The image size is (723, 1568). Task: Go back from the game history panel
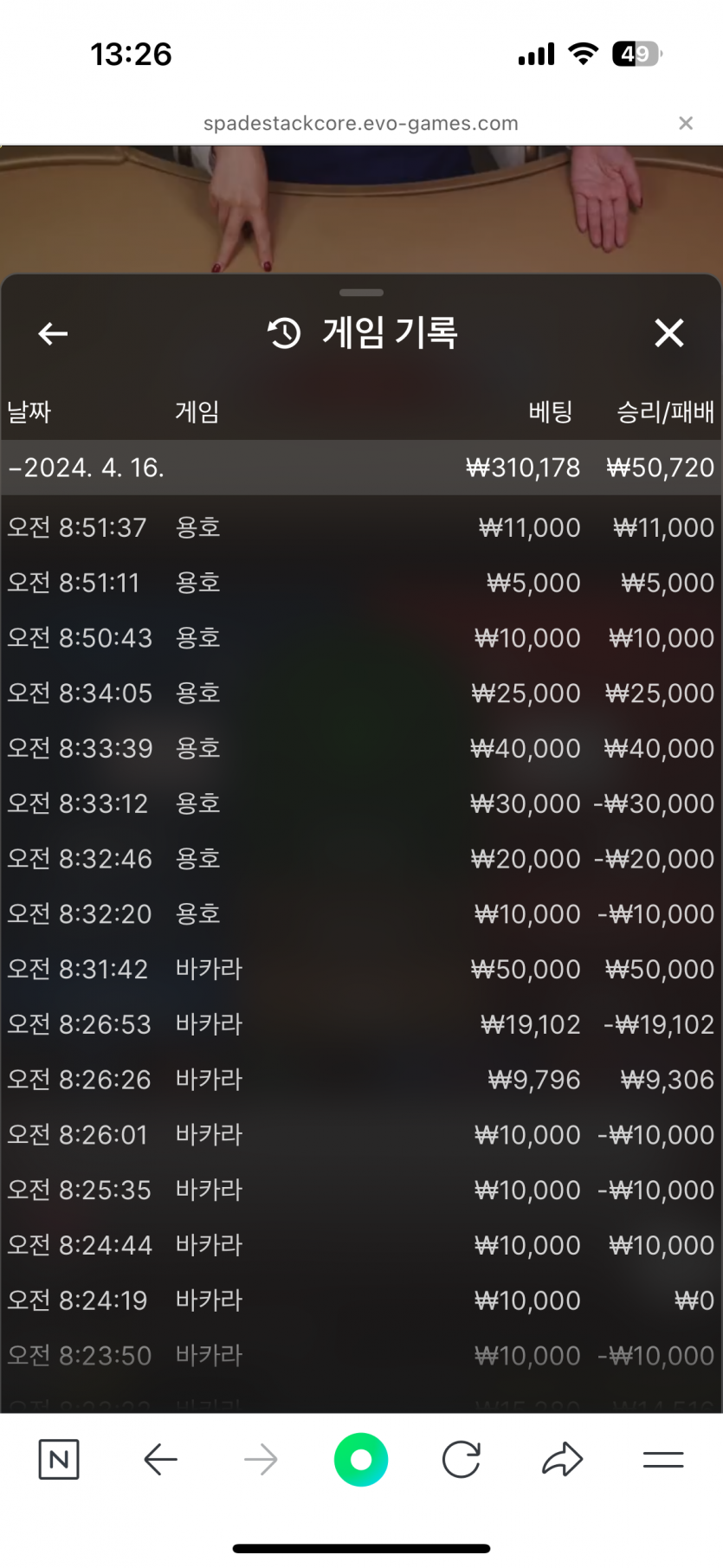coord(53,333)
